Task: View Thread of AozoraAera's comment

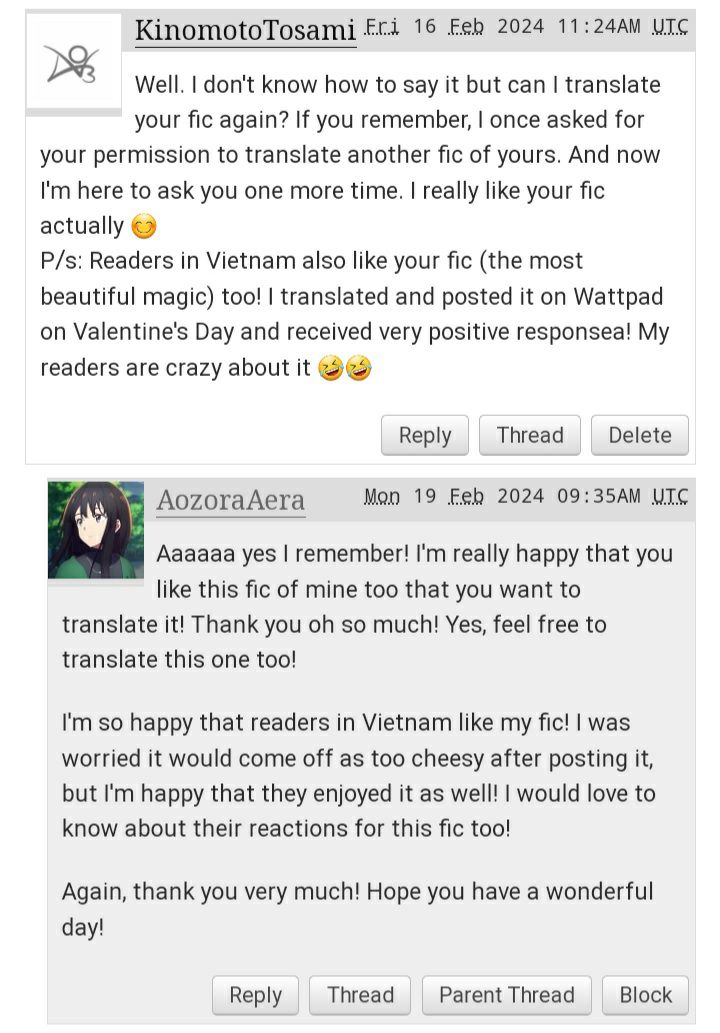Action: pyautogui.click(x=360, y=995)
